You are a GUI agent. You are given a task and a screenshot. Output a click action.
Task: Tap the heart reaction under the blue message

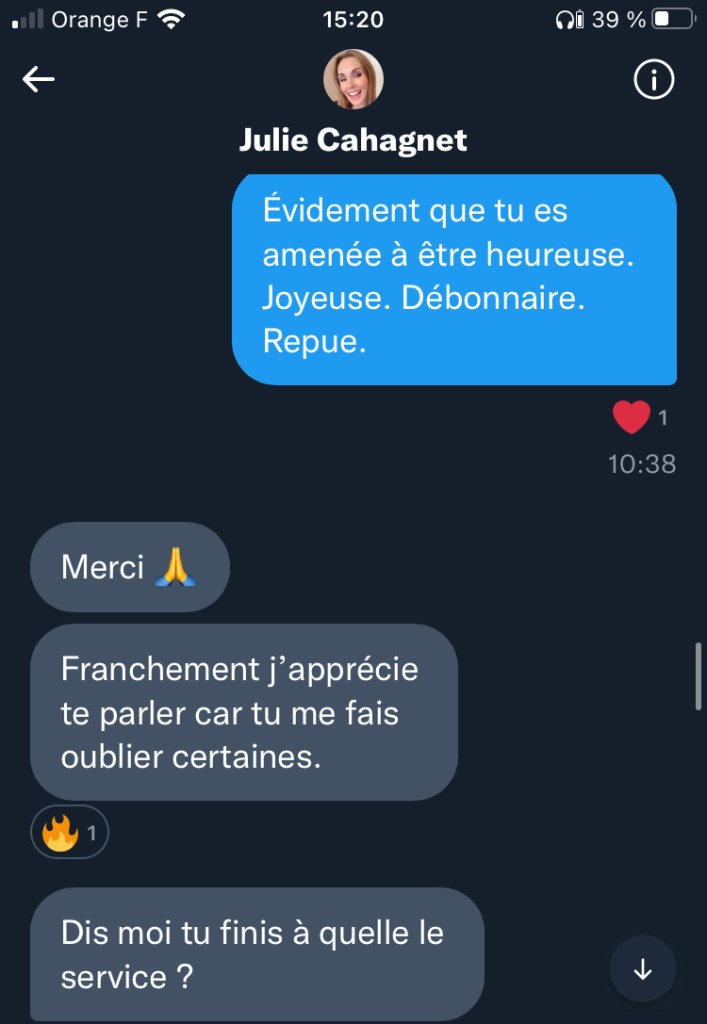(x=638, y=417)
